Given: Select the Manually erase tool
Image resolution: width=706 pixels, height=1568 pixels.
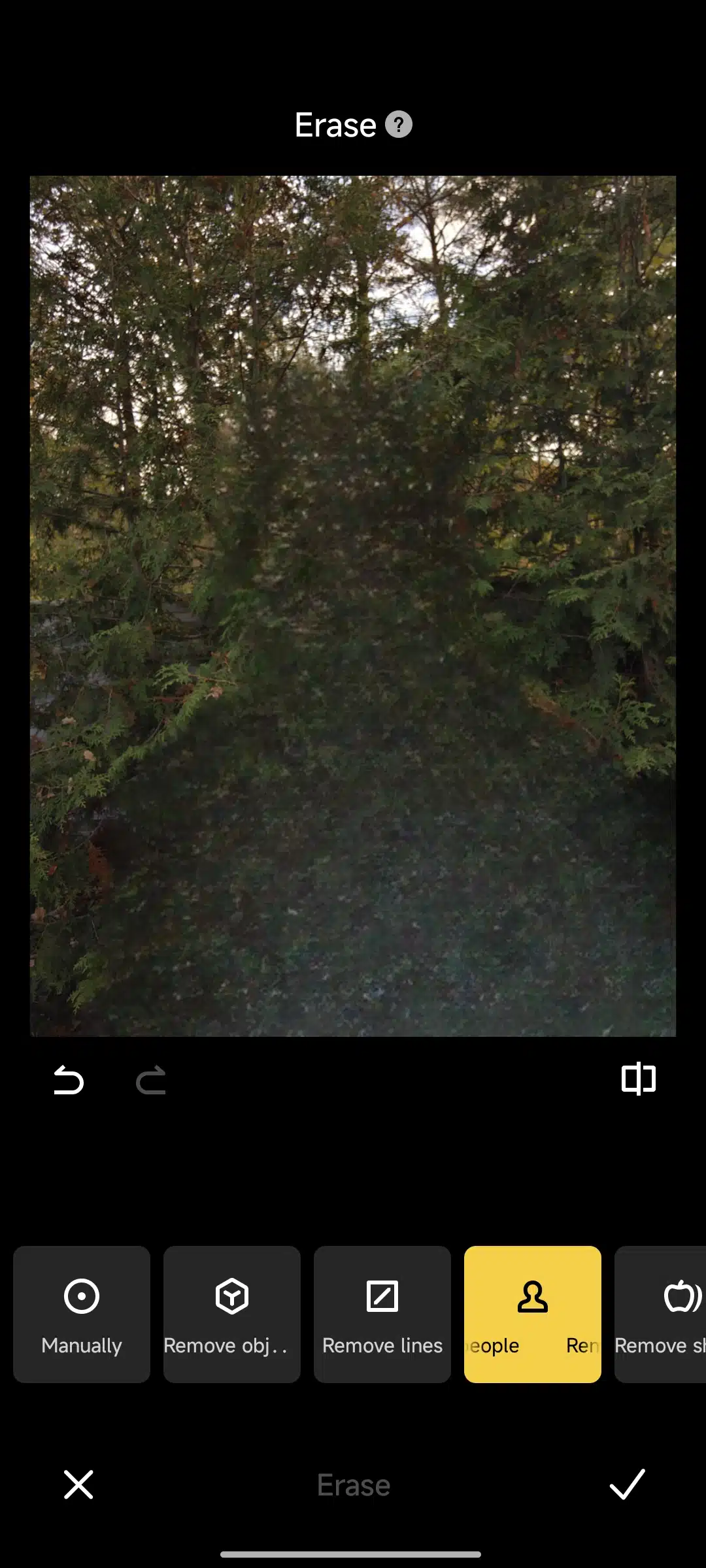Looking at the screenshot, I should click(x=82, y=1314).
